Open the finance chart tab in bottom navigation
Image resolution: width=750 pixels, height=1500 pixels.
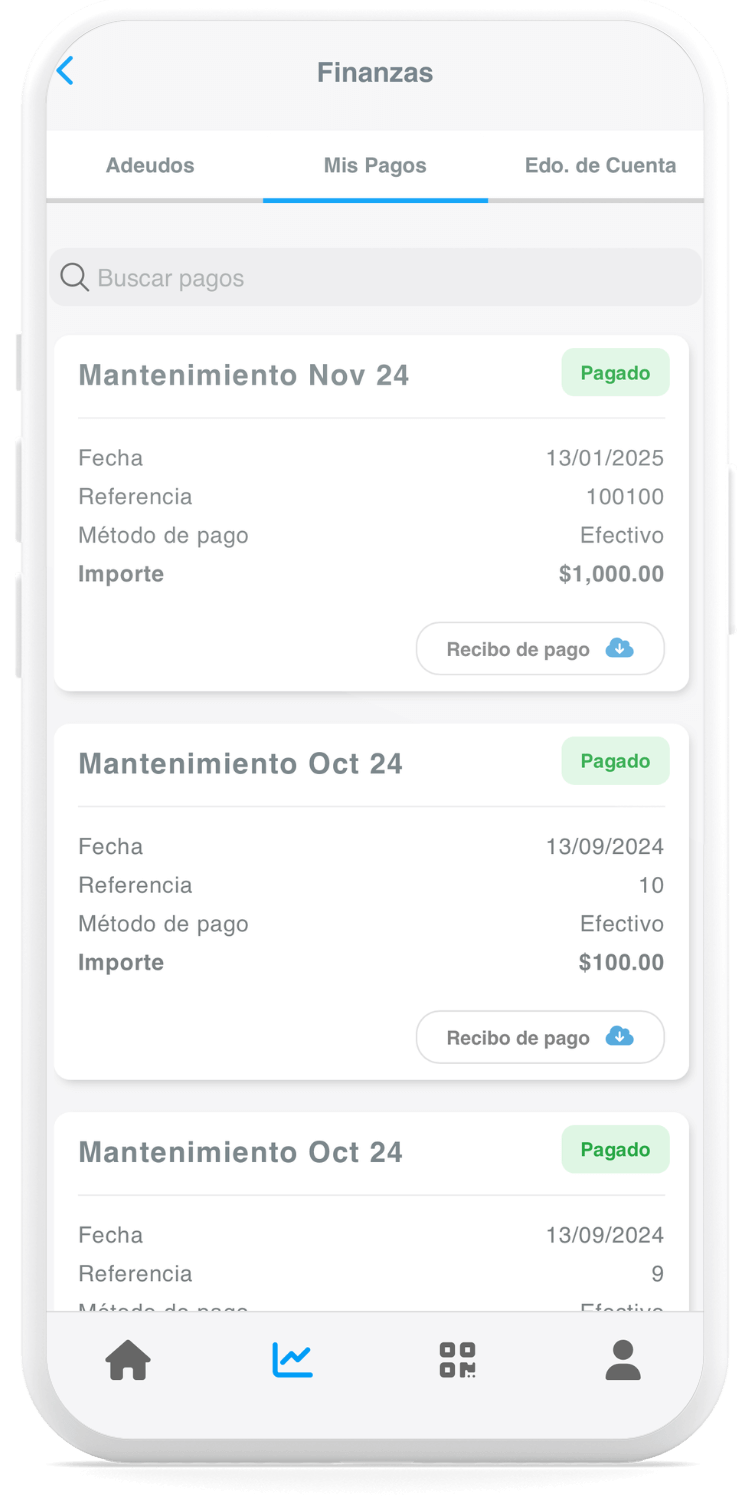point(292,1360)
